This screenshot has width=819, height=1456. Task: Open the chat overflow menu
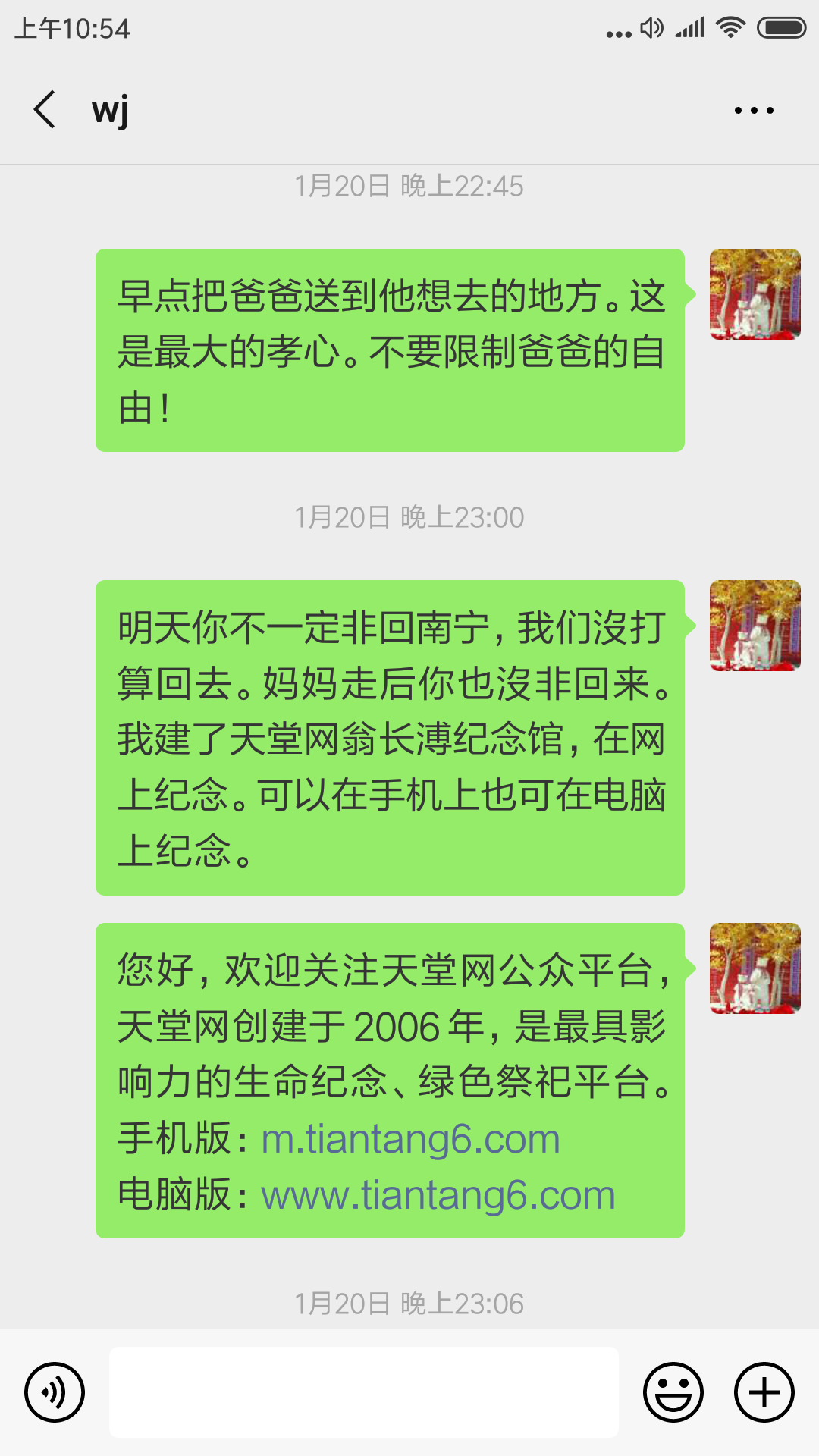coord(754,111)
